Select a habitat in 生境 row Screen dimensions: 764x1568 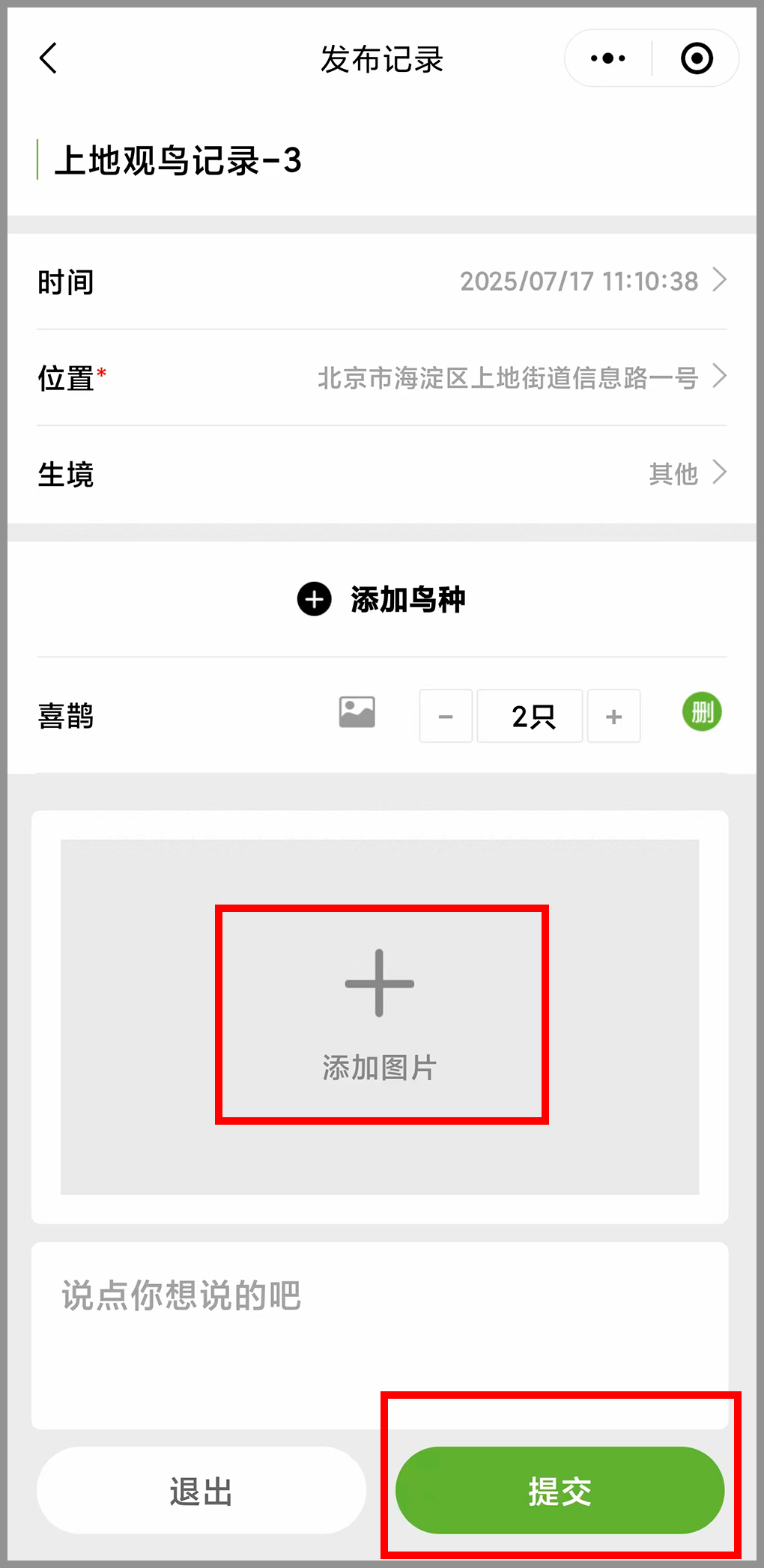(x=382, y=474)
